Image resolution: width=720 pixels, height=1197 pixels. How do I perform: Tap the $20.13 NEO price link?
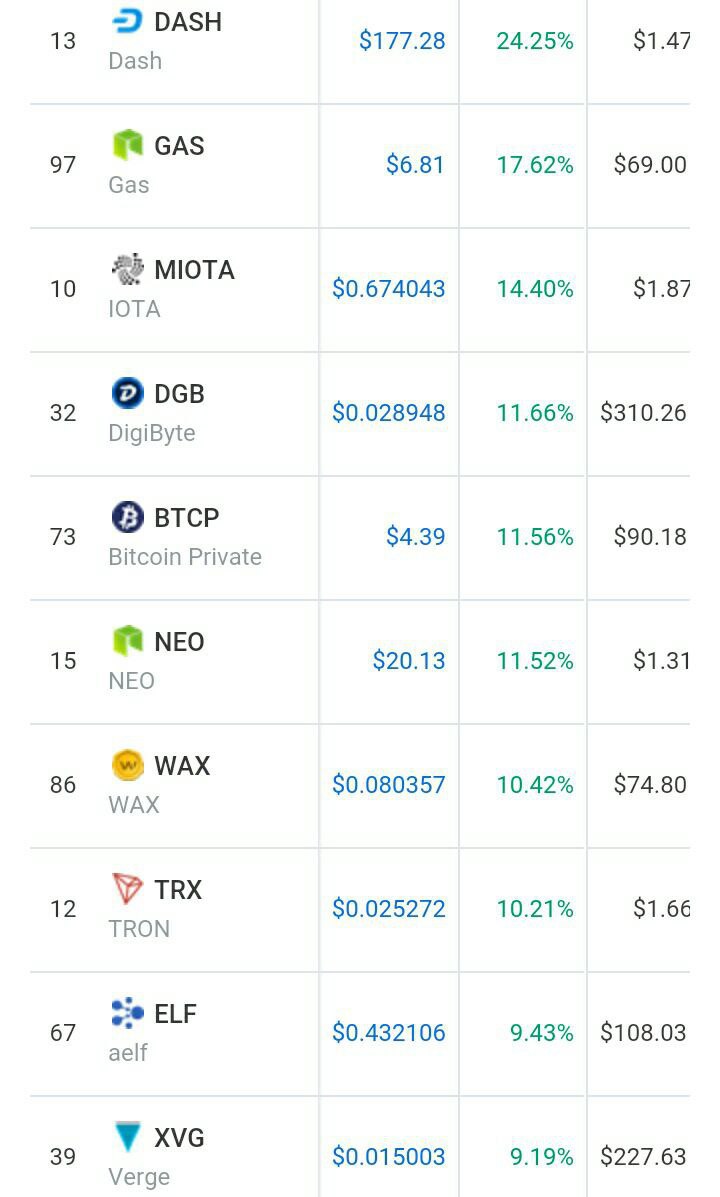click(409, 661)
